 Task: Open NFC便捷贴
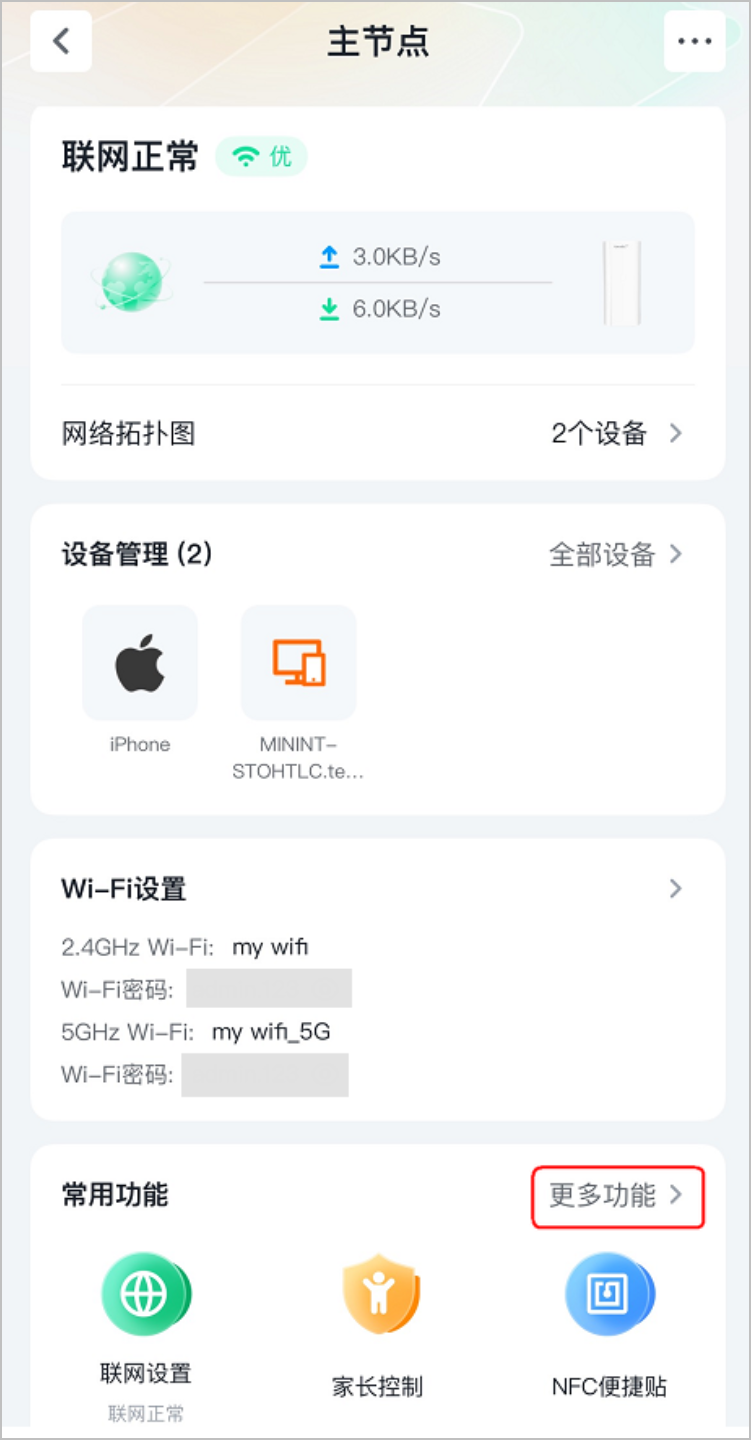609,1297
